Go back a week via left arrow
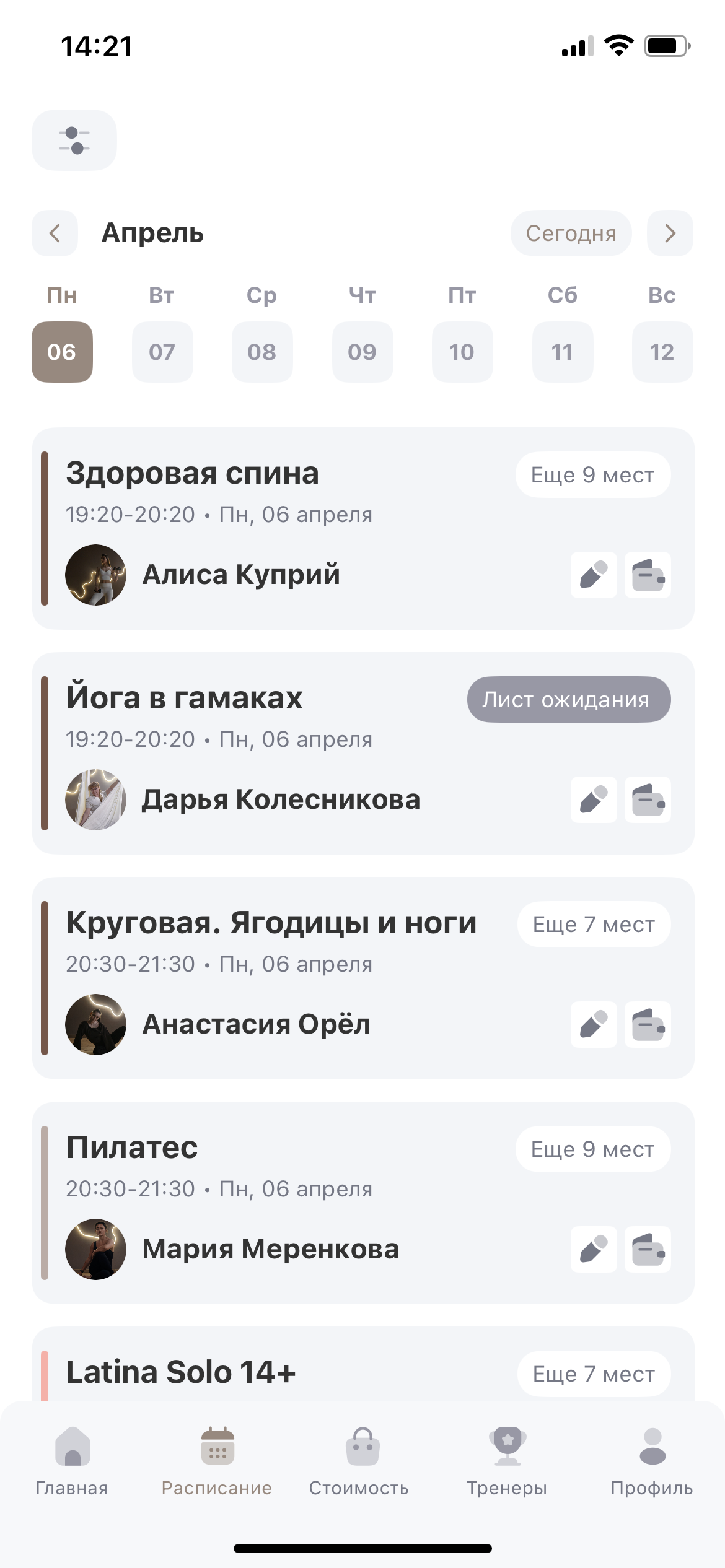This screenshot has height=1568, width=725. (x=55, y=233)
